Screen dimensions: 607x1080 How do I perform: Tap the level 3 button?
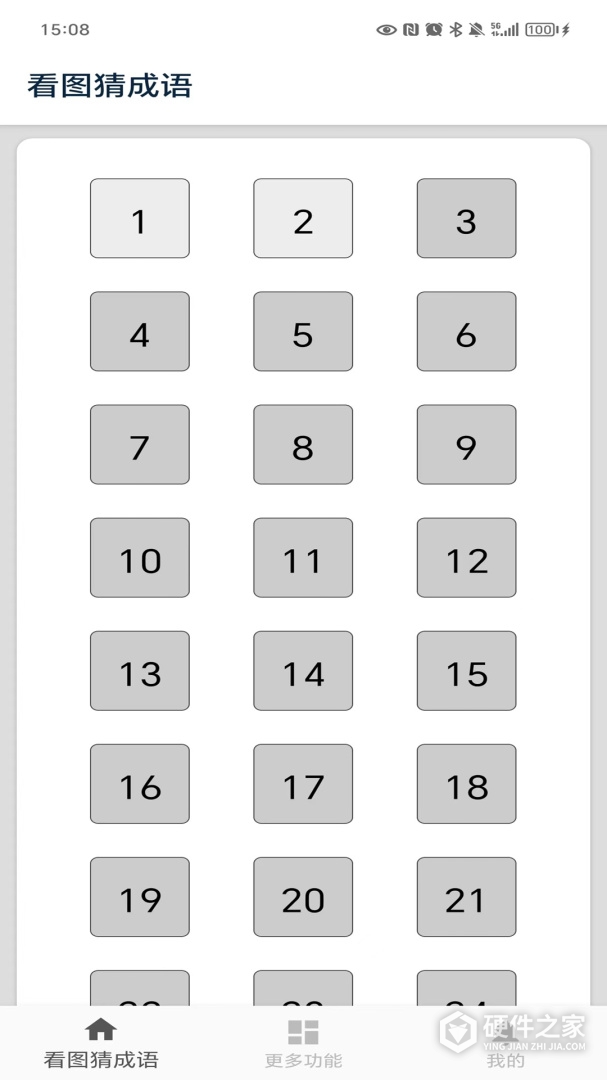(466, 218)
